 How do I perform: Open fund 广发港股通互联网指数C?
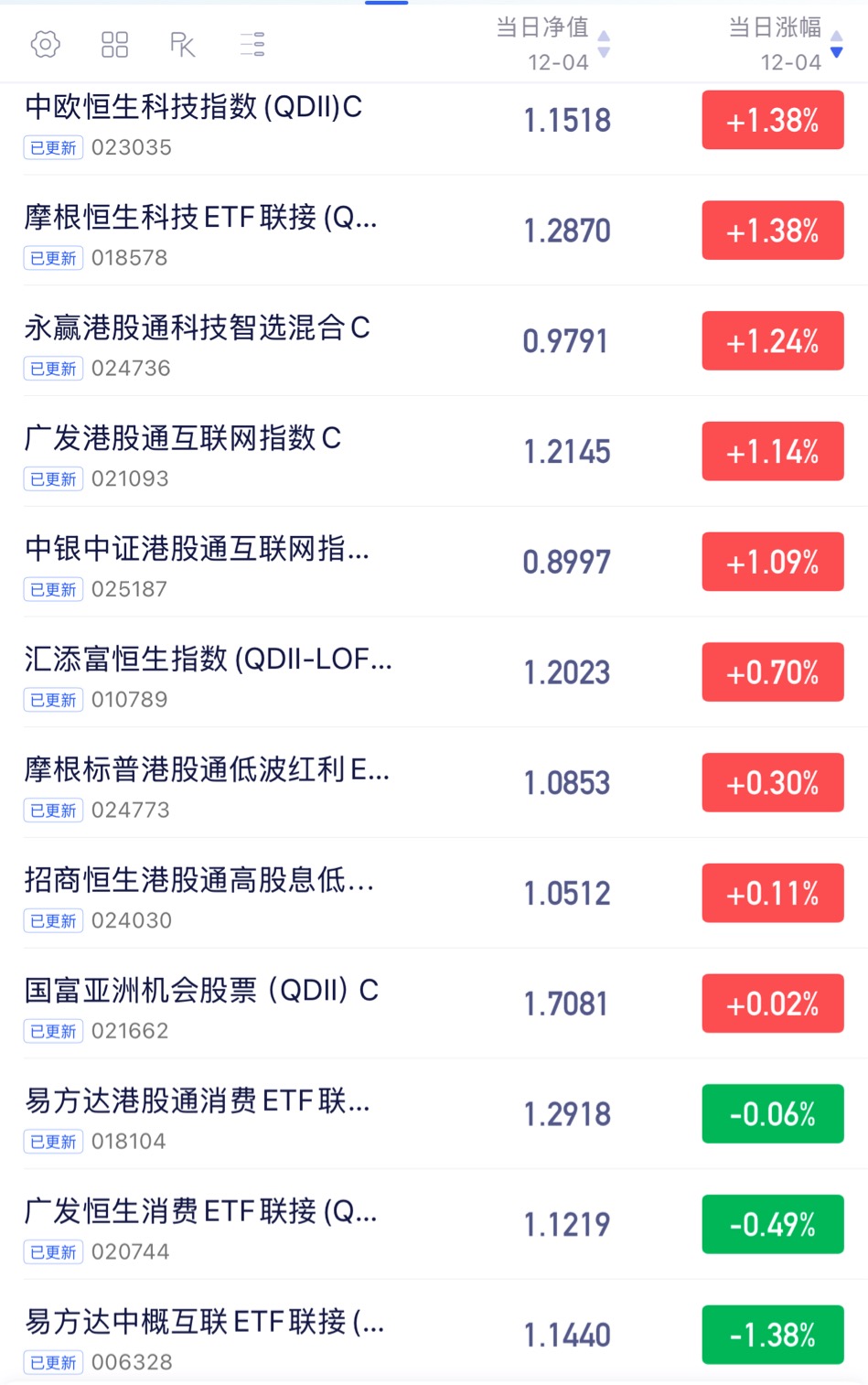pos(434,452)
